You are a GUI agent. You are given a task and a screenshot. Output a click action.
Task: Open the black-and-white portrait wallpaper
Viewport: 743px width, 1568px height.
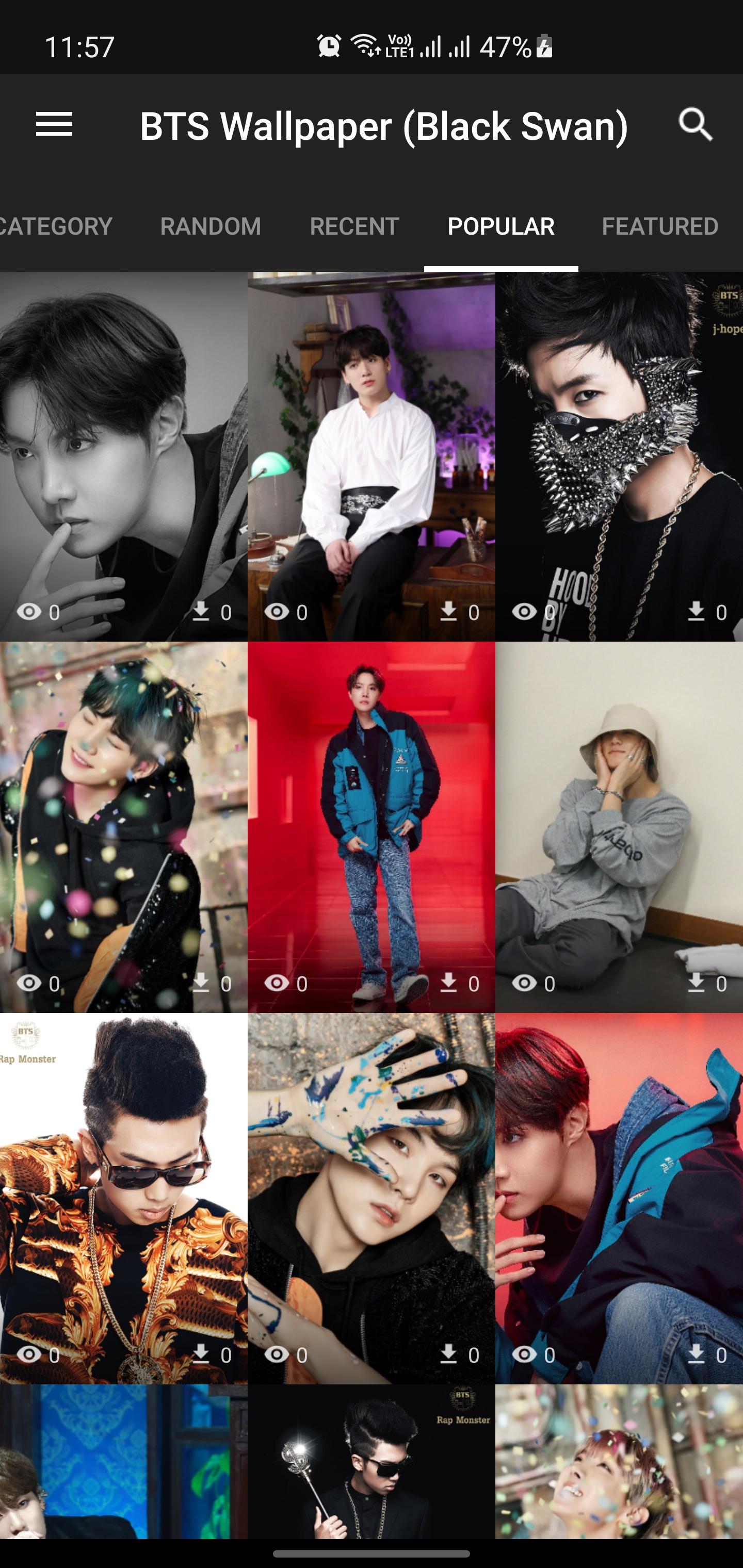coord(124,456)
